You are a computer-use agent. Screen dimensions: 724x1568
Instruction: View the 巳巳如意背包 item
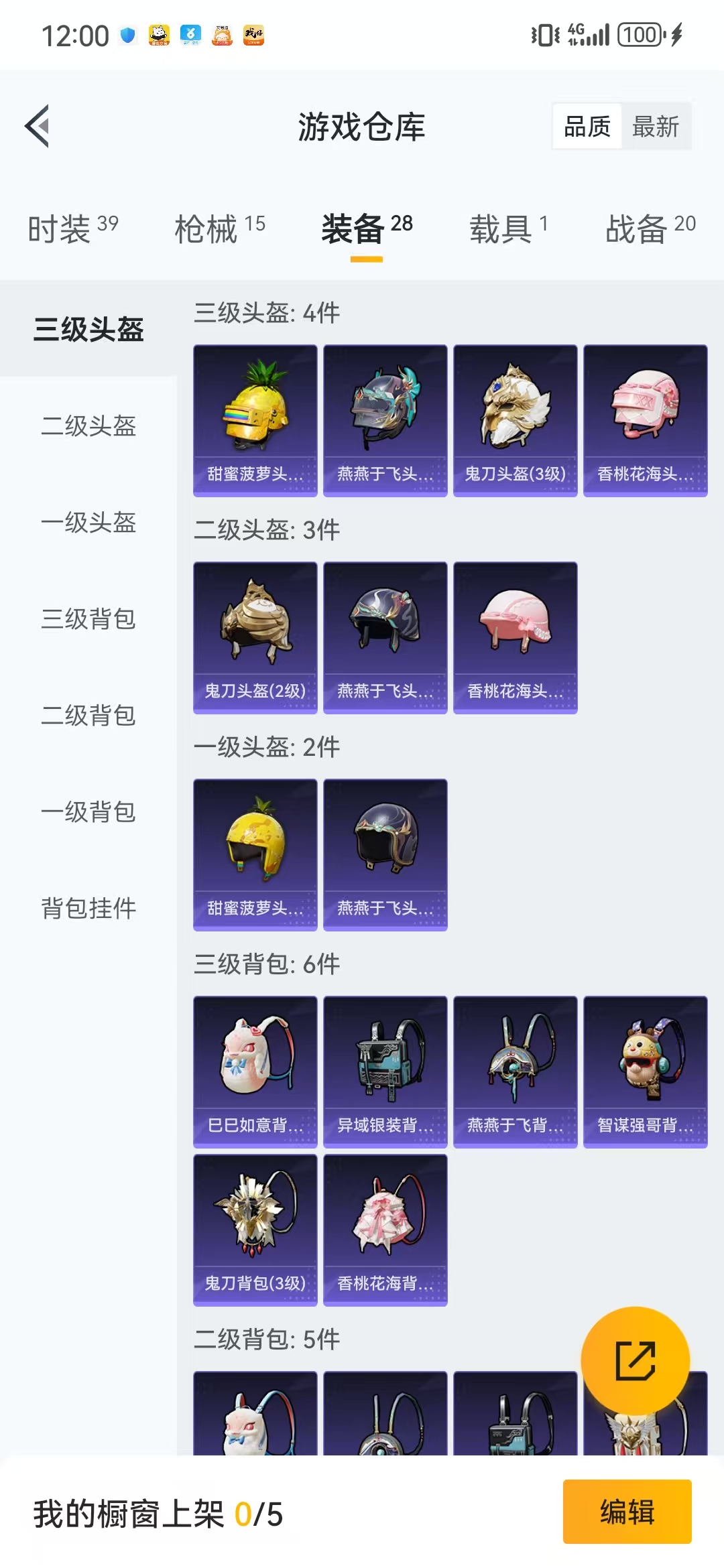tap(255, 1071)
